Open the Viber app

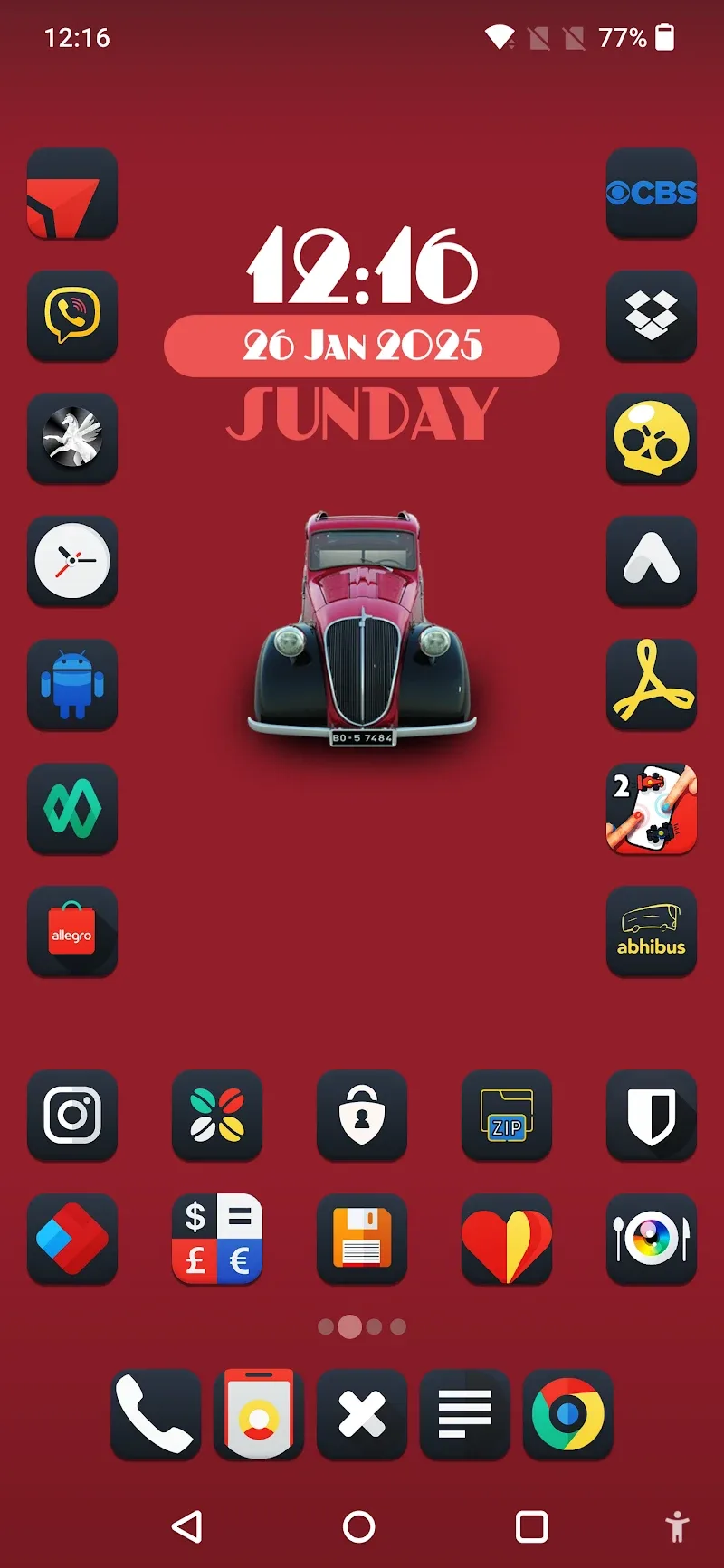point(72,316)
